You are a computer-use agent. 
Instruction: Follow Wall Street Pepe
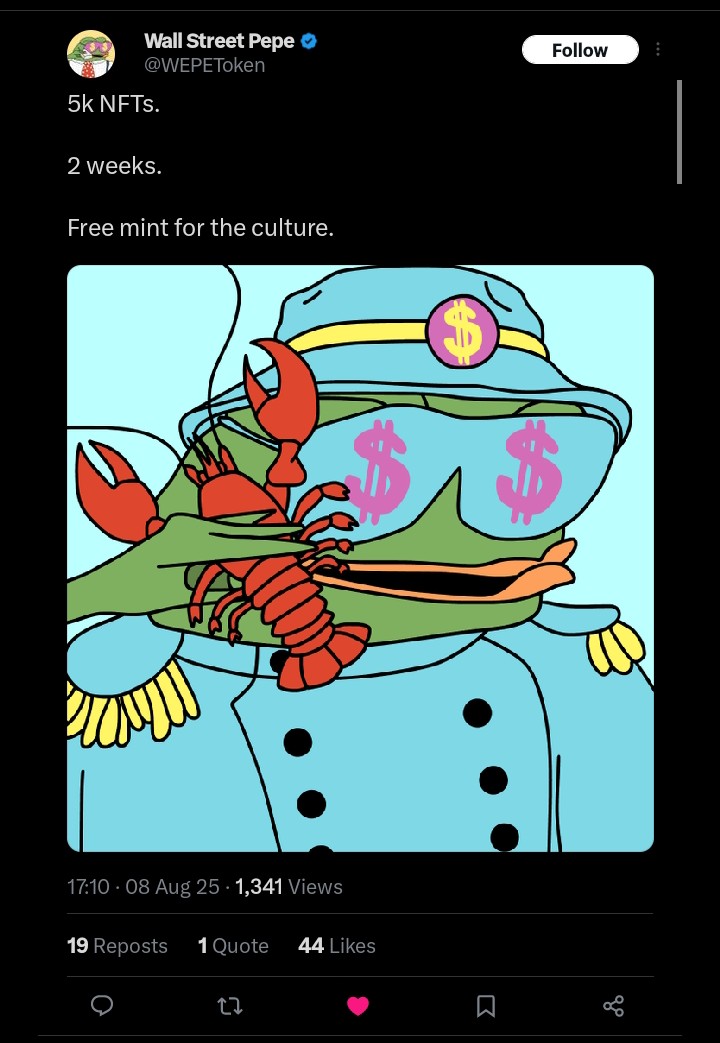point(579,50)
